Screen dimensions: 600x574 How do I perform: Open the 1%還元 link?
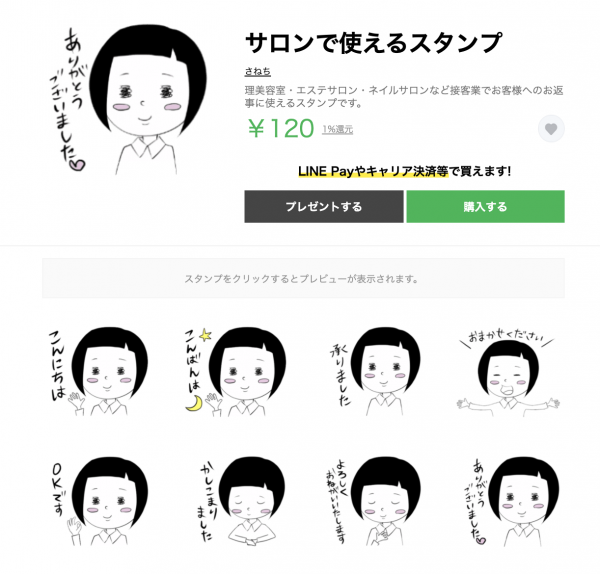(x=337, y=130)
